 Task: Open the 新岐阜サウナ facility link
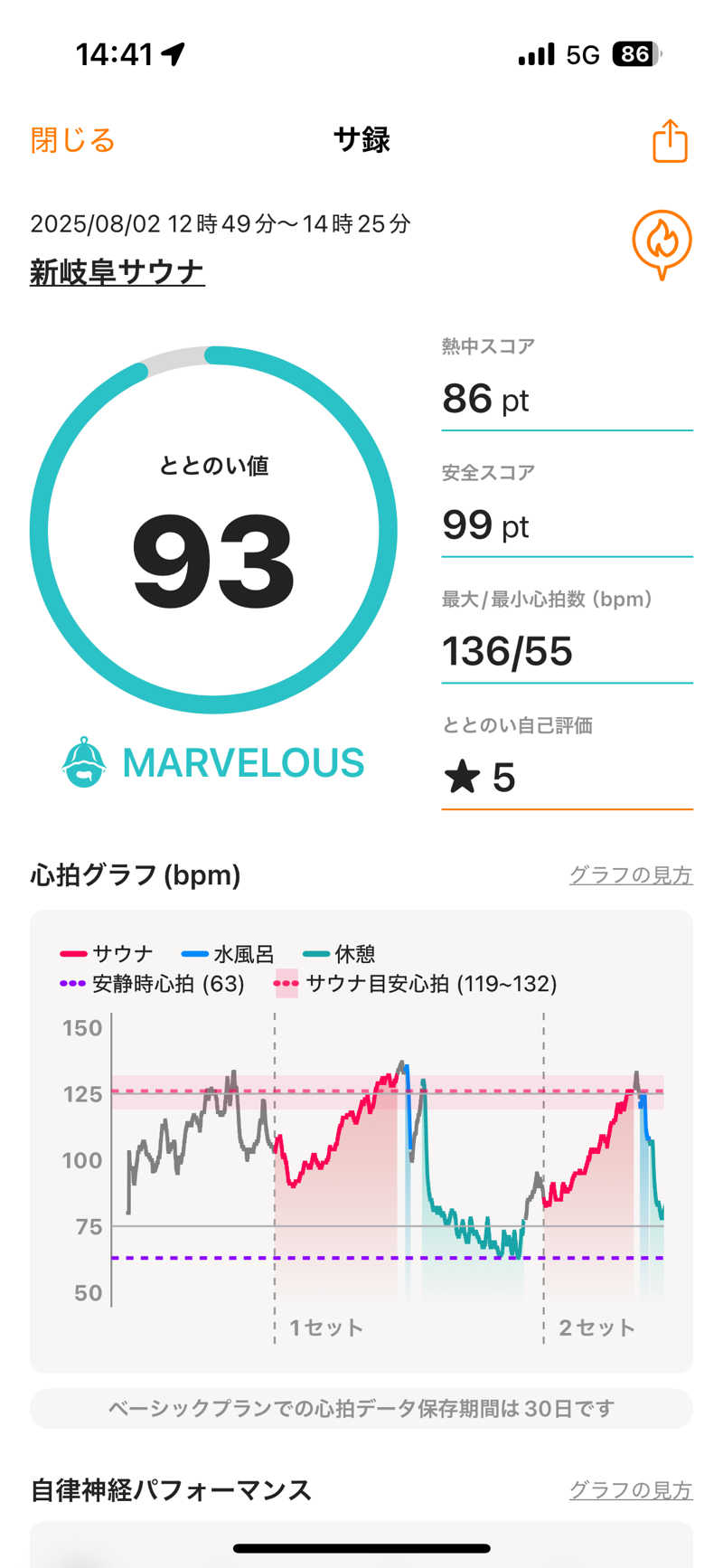pyautogui.click(x=117, y=272)
